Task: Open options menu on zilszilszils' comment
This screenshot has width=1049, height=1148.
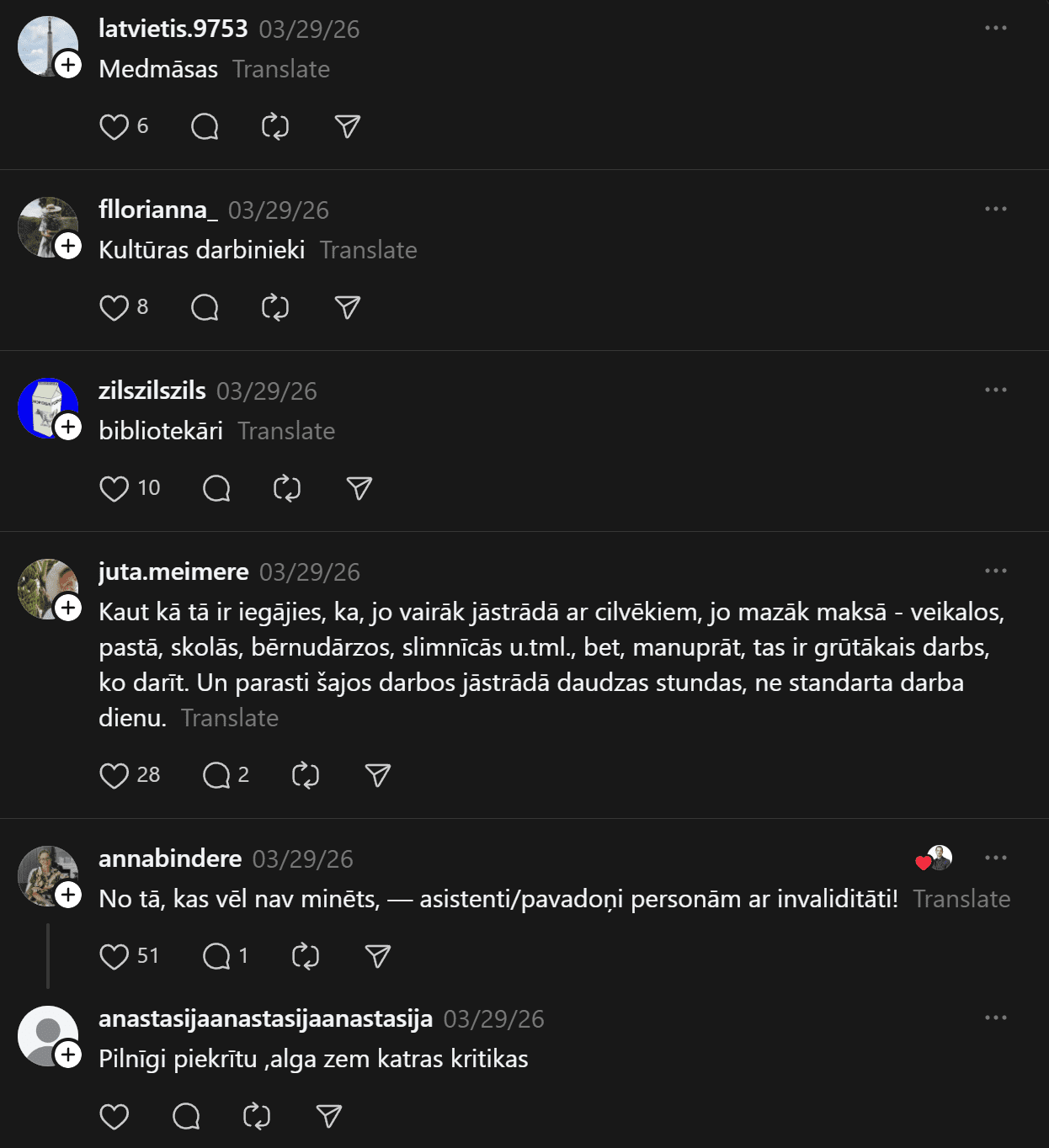Action: click(x=995, y=390)
